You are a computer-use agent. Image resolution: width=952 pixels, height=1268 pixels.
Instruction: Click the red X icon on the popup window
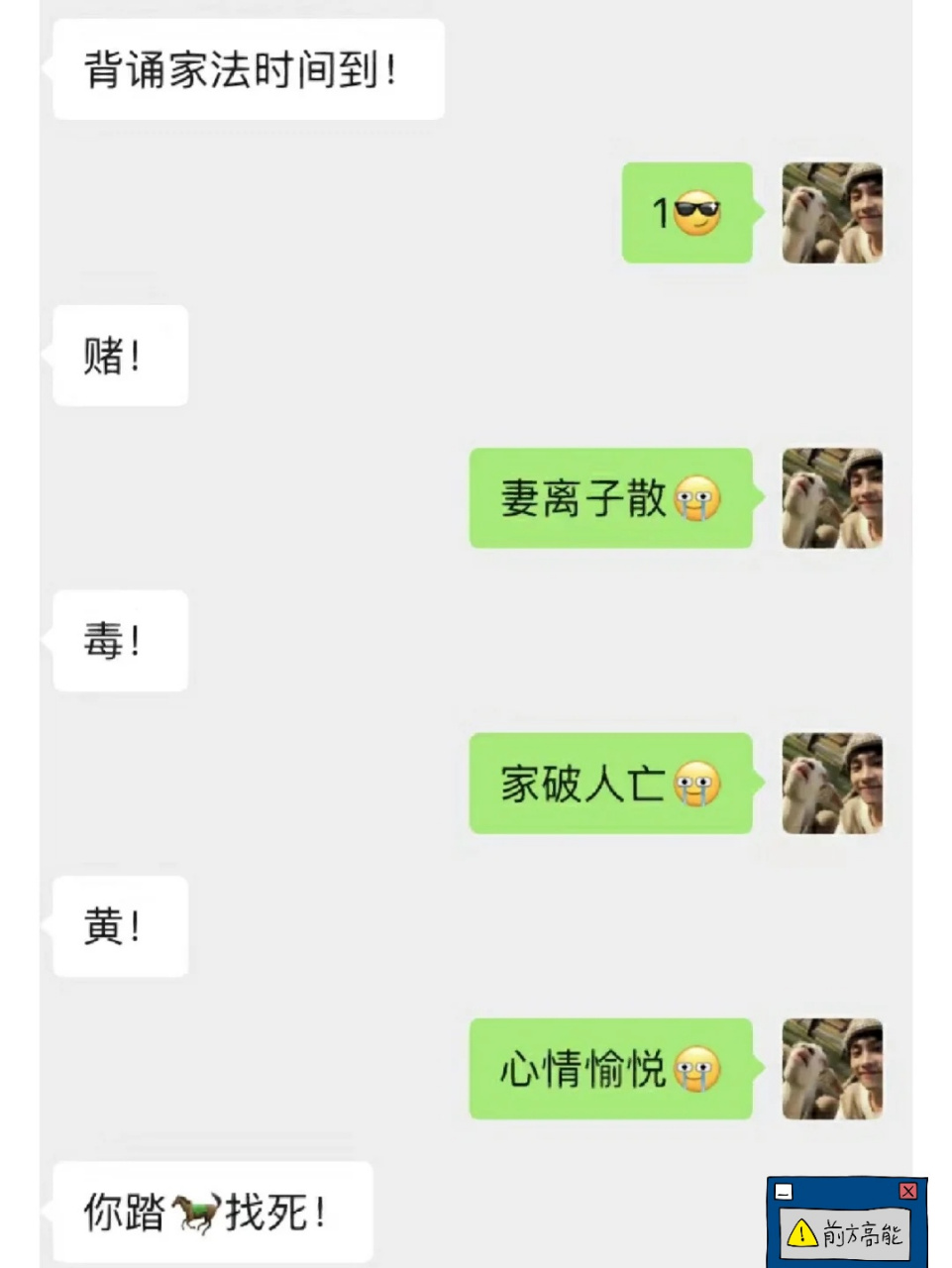907,1191
